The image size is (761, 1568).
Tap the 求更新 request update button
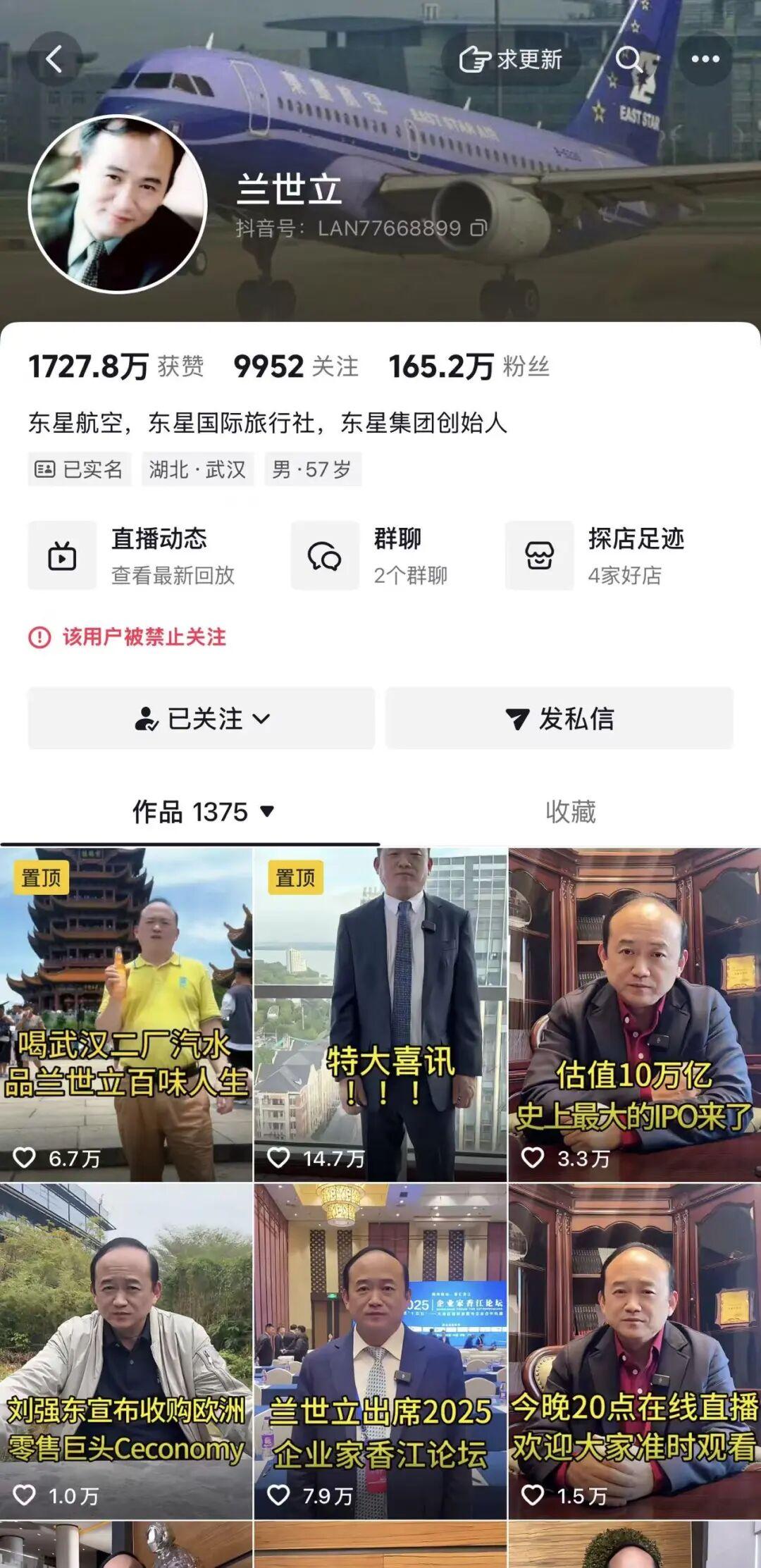(511, 60)
